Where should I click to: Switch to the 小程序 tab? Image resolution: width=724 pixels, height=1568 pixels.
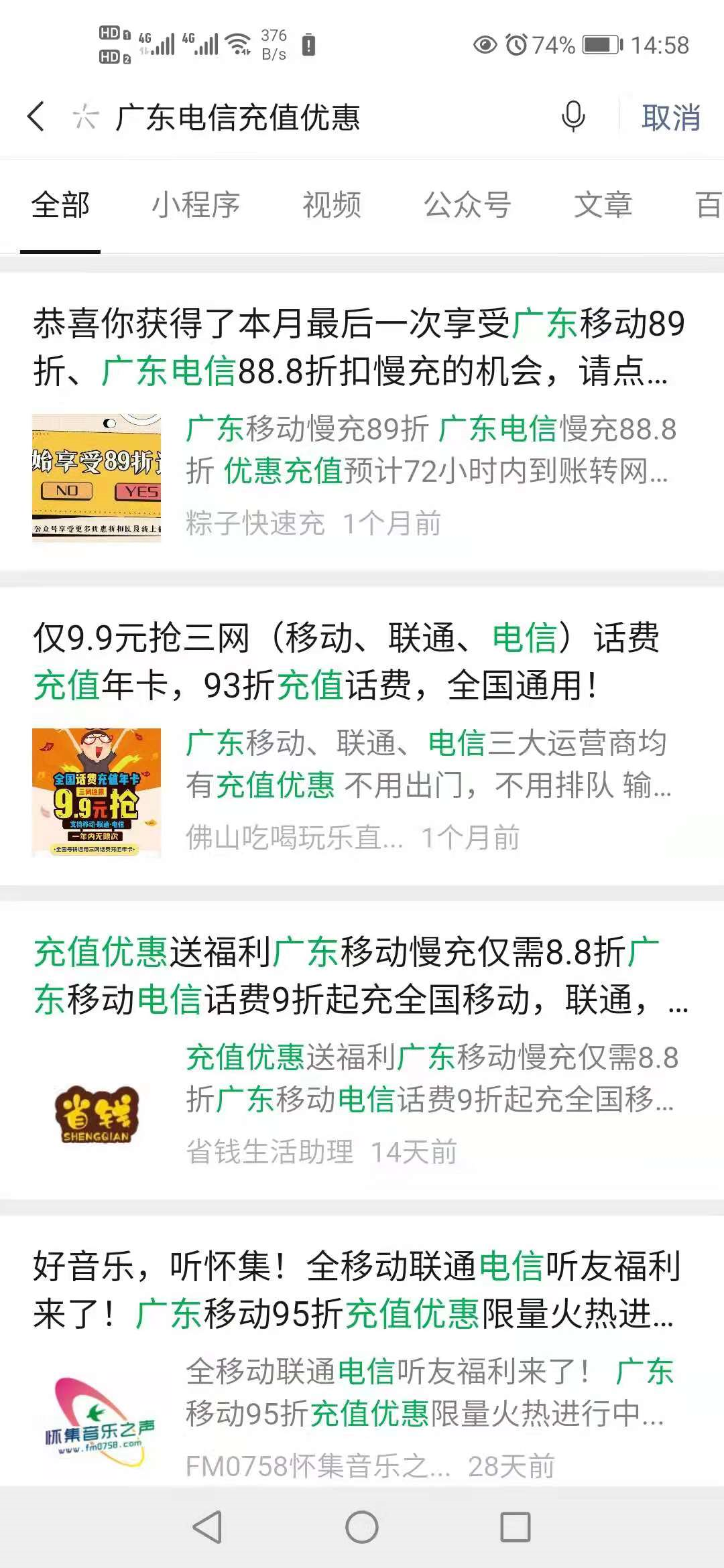click(195, 206)
